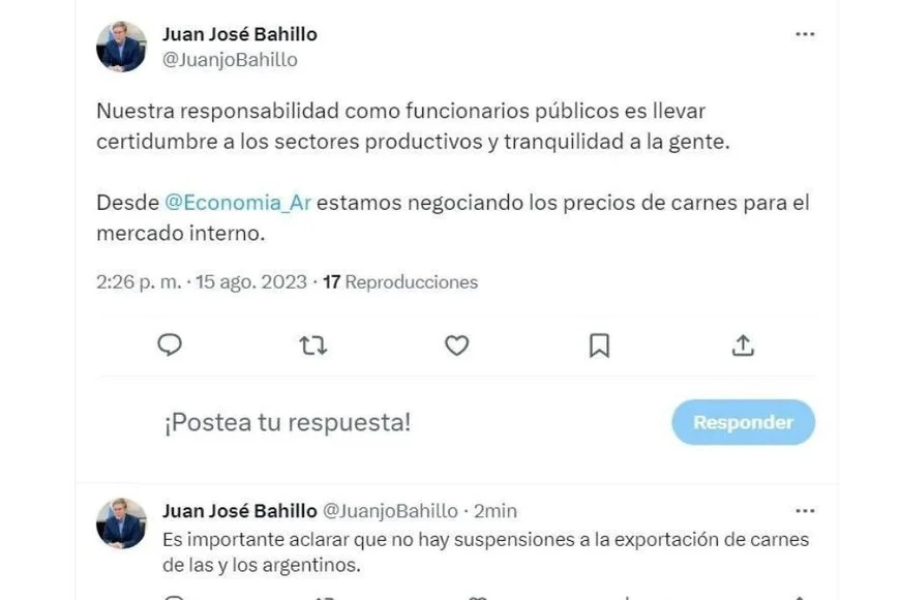Open the @Economia_Ar mention link
The width and height of the screenshot is (900, 600).
[237, 203]
